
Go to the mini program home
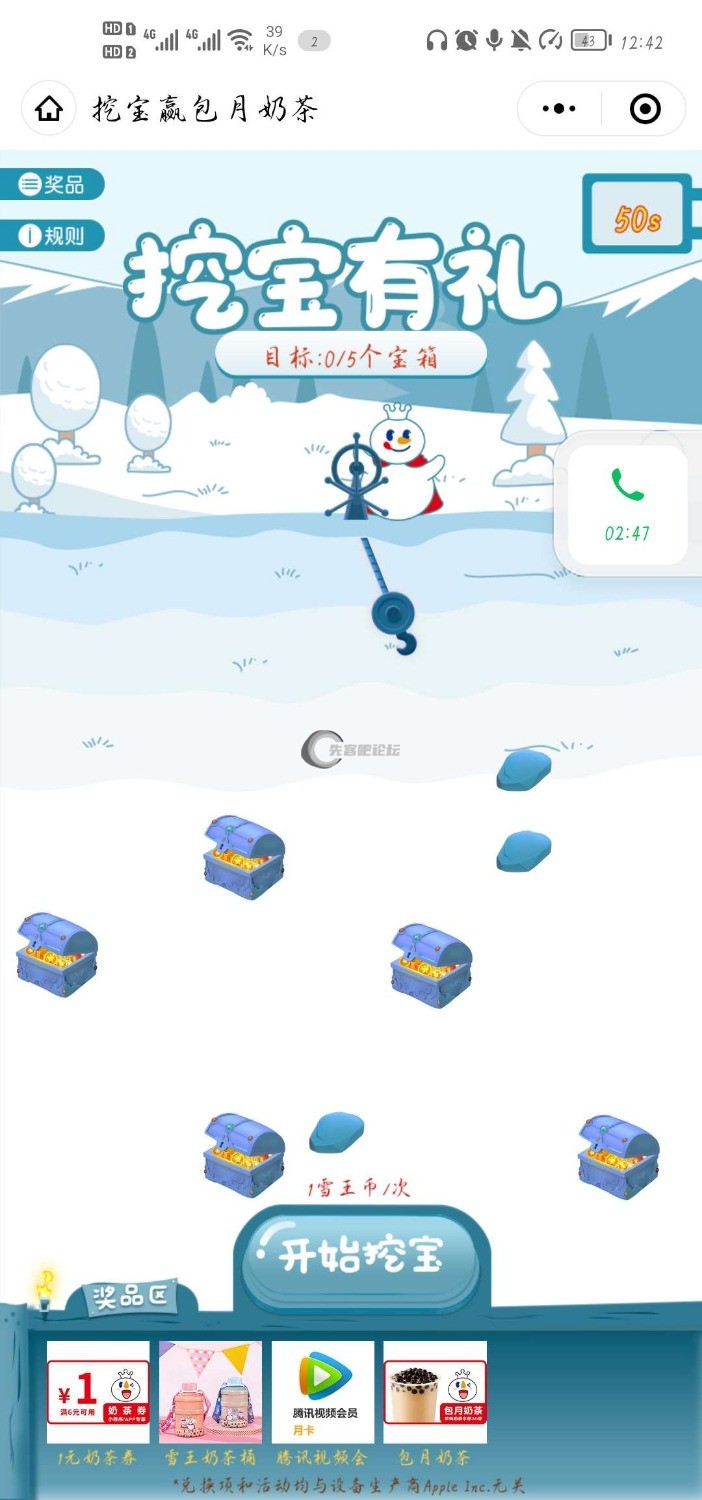[x=48, y=109]
